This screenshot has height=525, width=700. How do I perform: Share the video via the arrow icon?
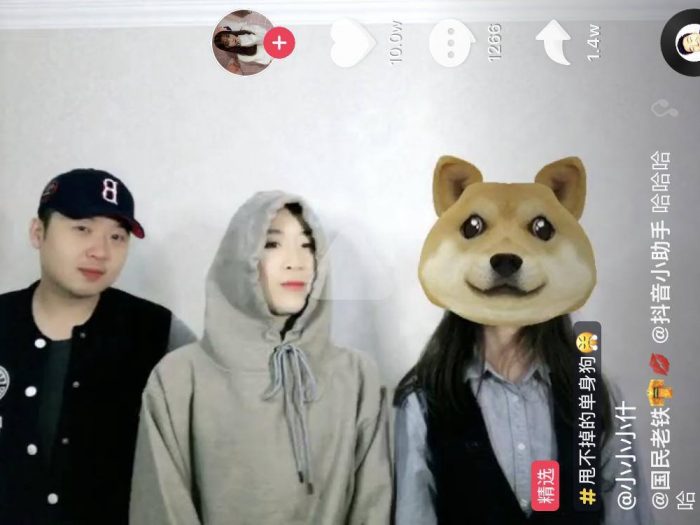point(554,43)
